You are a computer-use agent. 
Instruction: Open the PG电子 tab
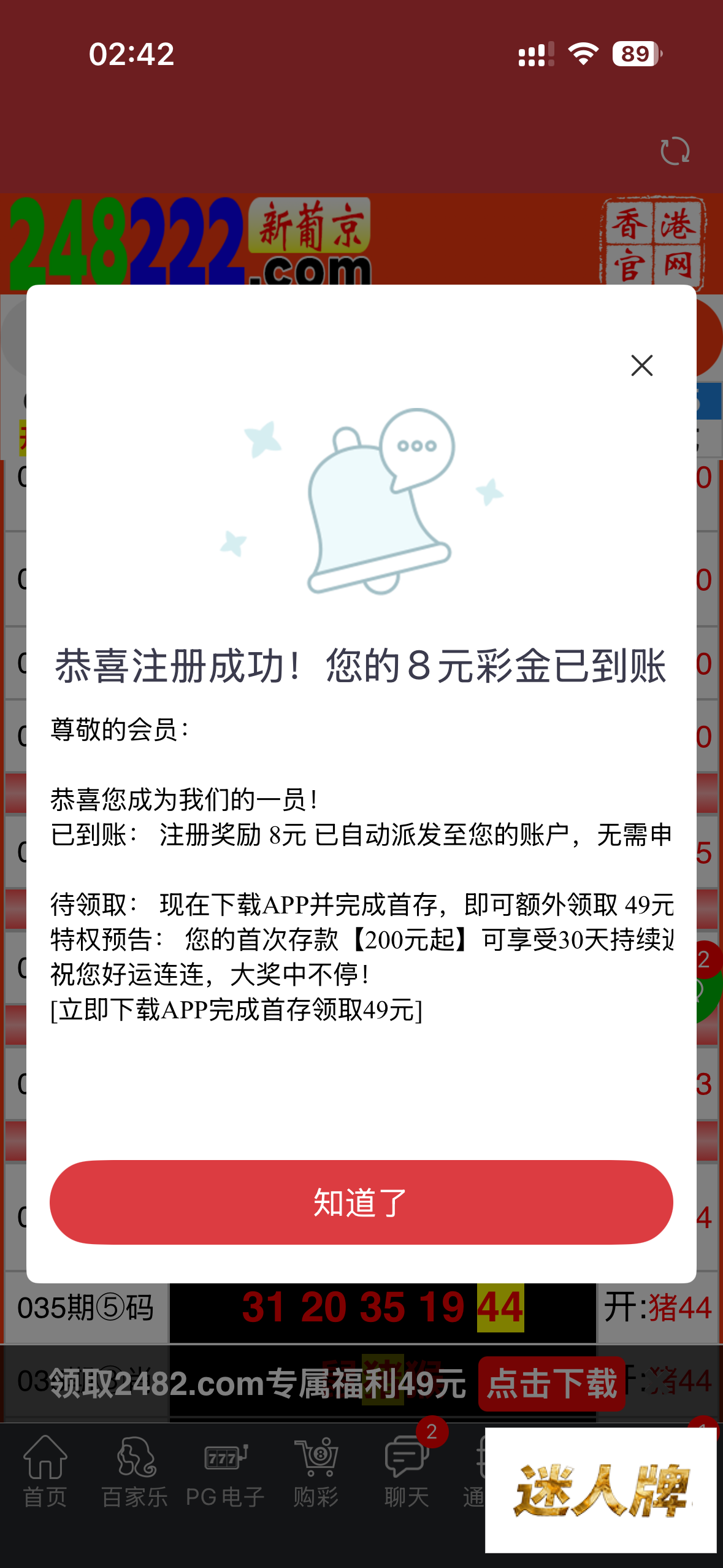pyautogui.click(x=225, y=1470)
